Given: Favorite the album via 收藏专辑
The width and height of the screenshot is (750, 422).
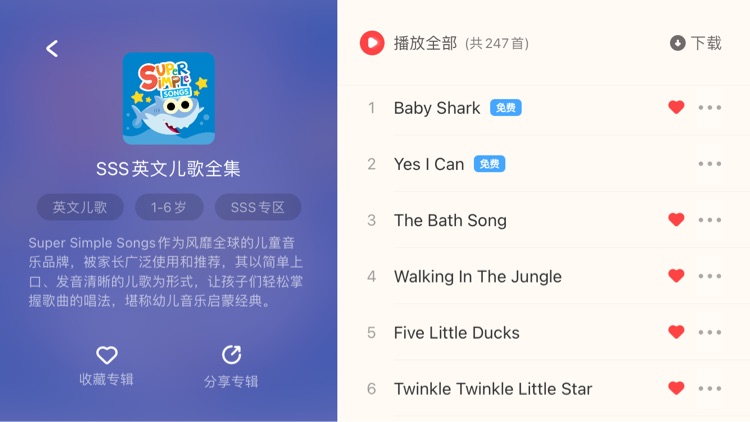Looking at the screenshot, I should click(107, 365).
